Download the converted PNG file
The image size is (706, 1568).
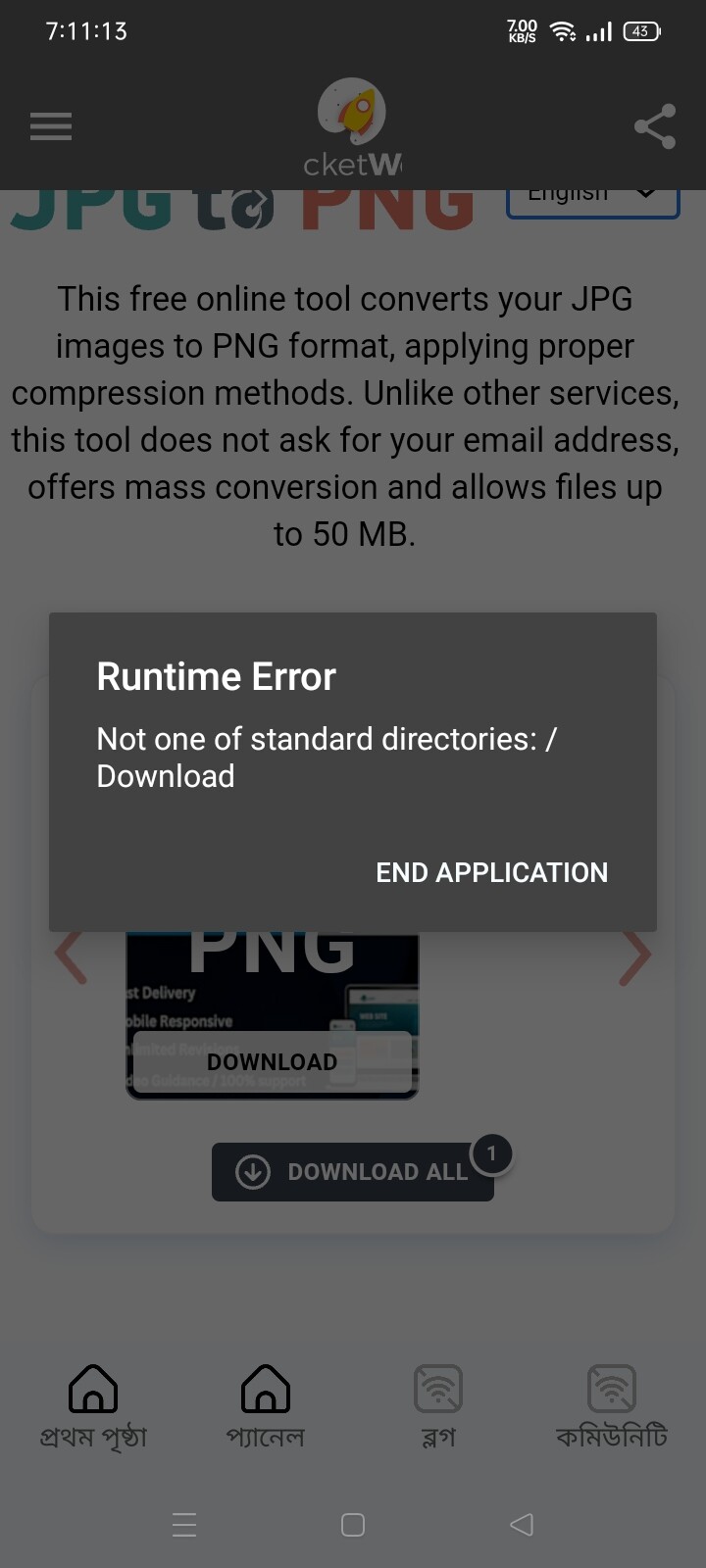pyautogui.click(x=272, y=1062)
